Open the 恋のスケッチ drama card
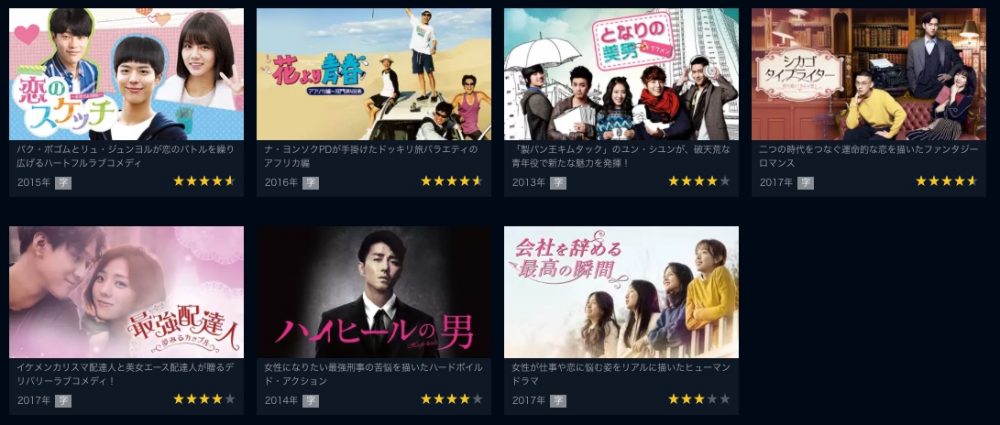This screenshot has width=1000, height=425. [126, 75]
